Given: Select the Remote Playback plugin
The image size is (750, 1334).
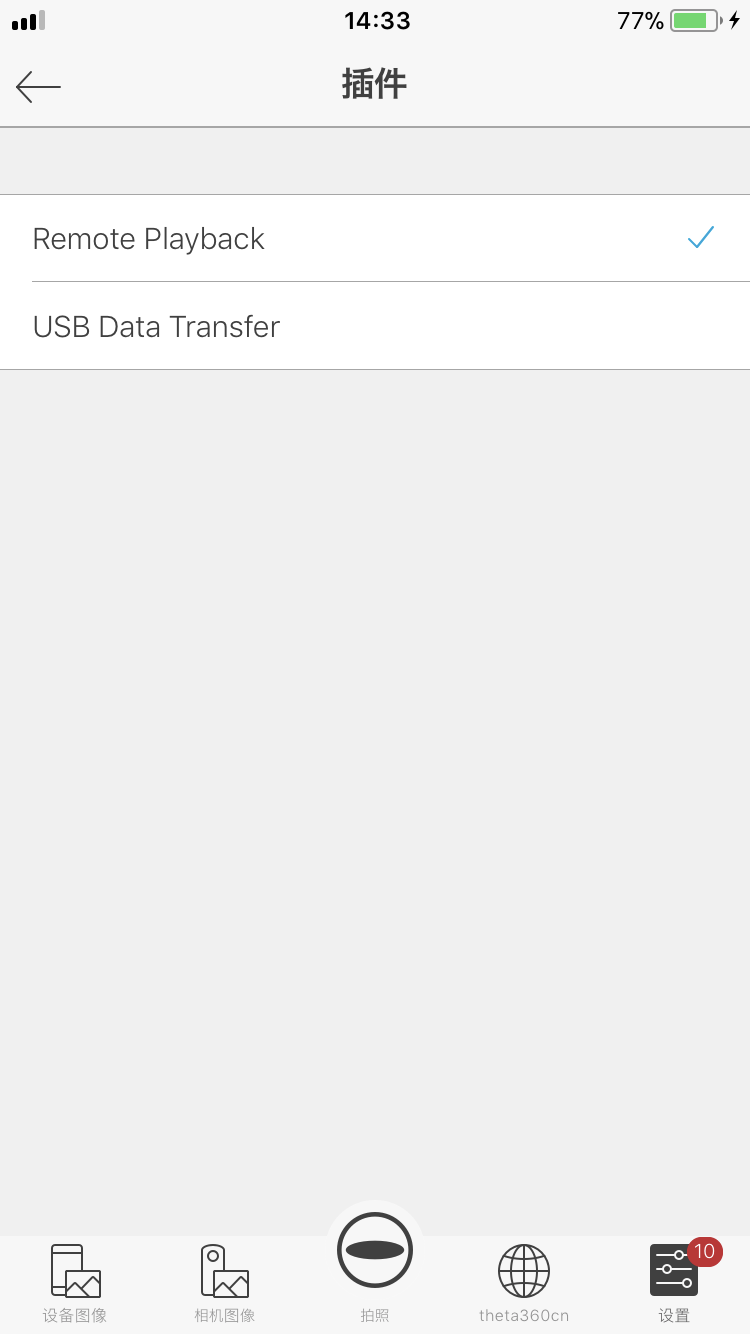Looking at the screenshot, I should click(x=375, y=238).
